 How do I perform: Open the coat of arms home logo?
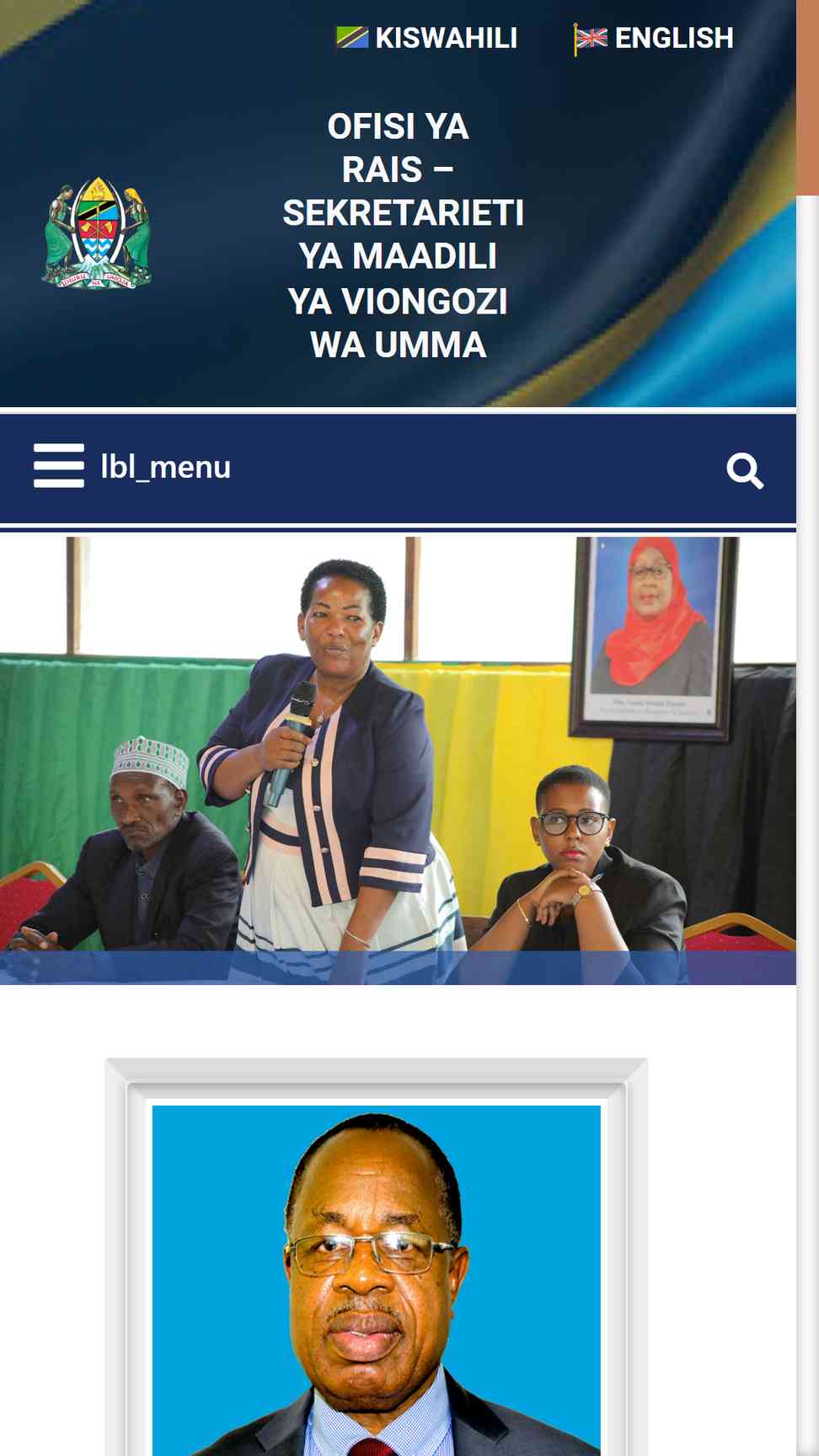(x=97, y=233)
